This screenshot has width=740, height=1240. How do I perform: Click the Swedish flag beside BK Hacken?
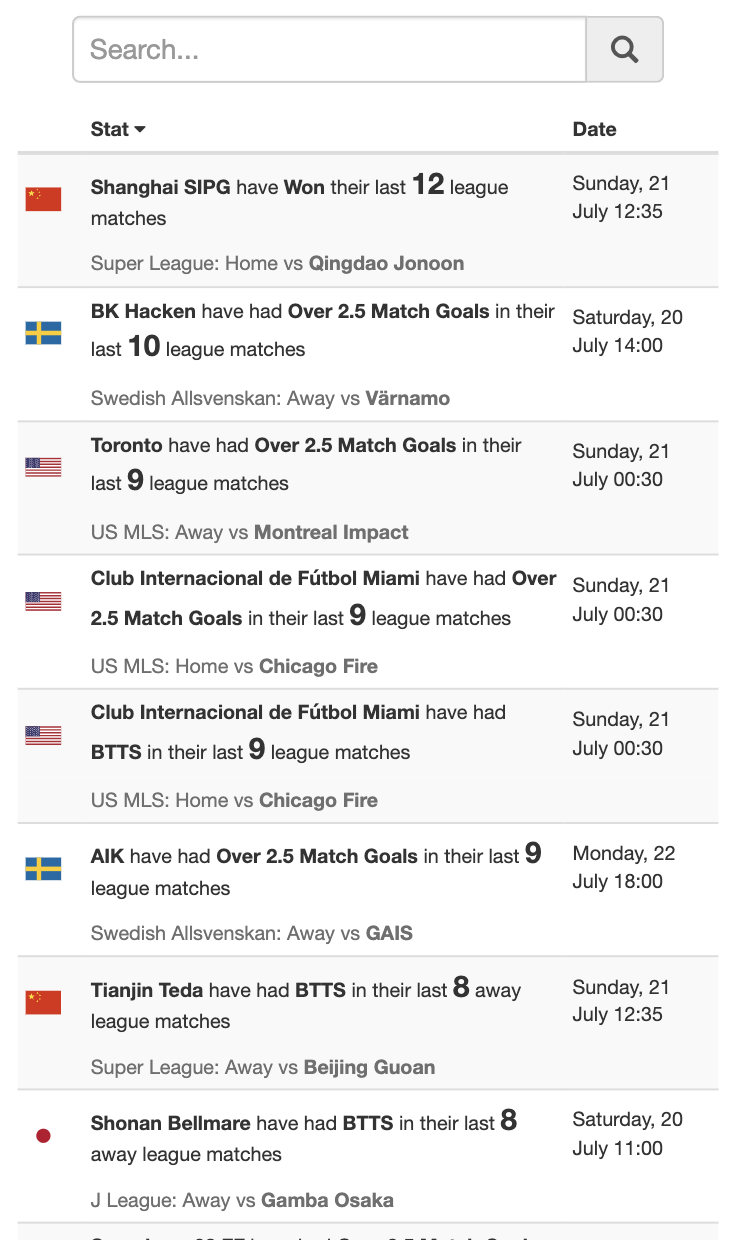click(x=42, y=332)
